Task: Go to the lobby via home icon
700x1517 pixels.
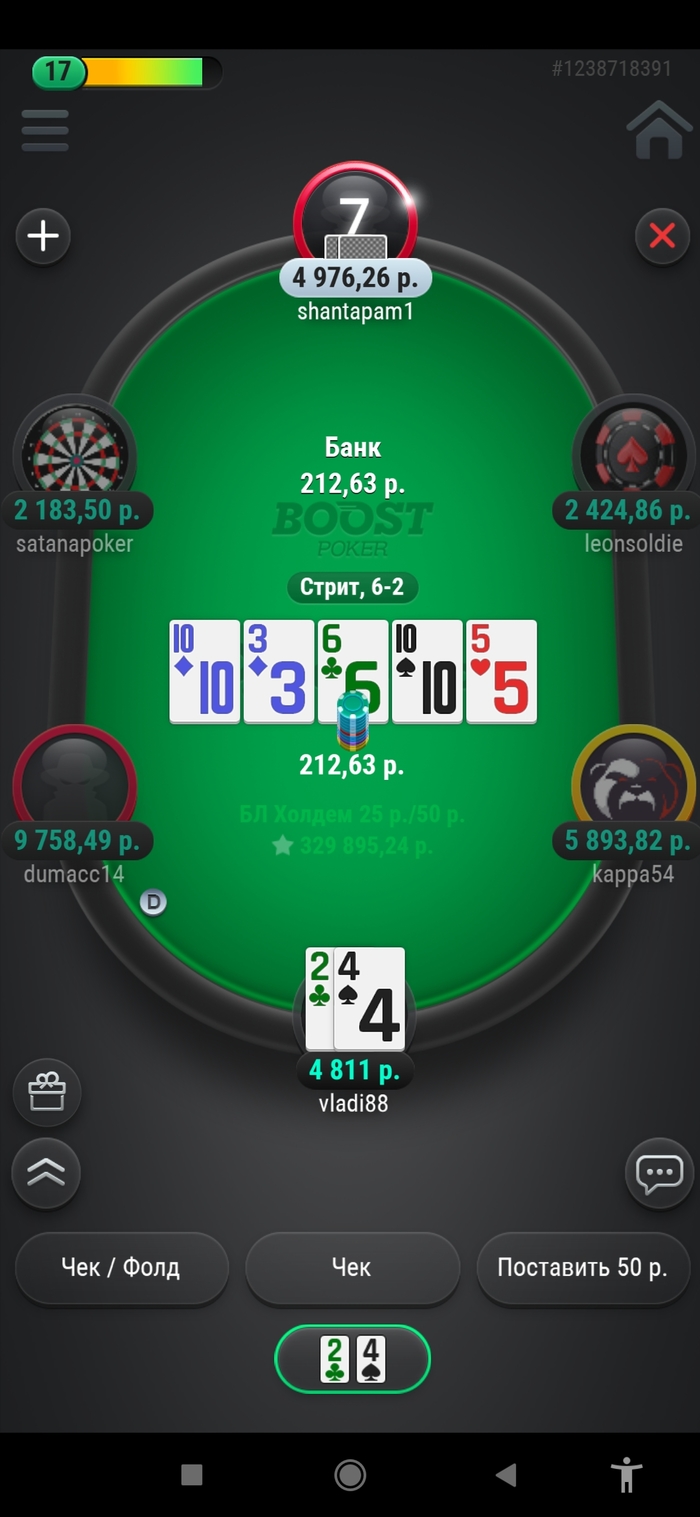Action: click(x=659, y=131)
